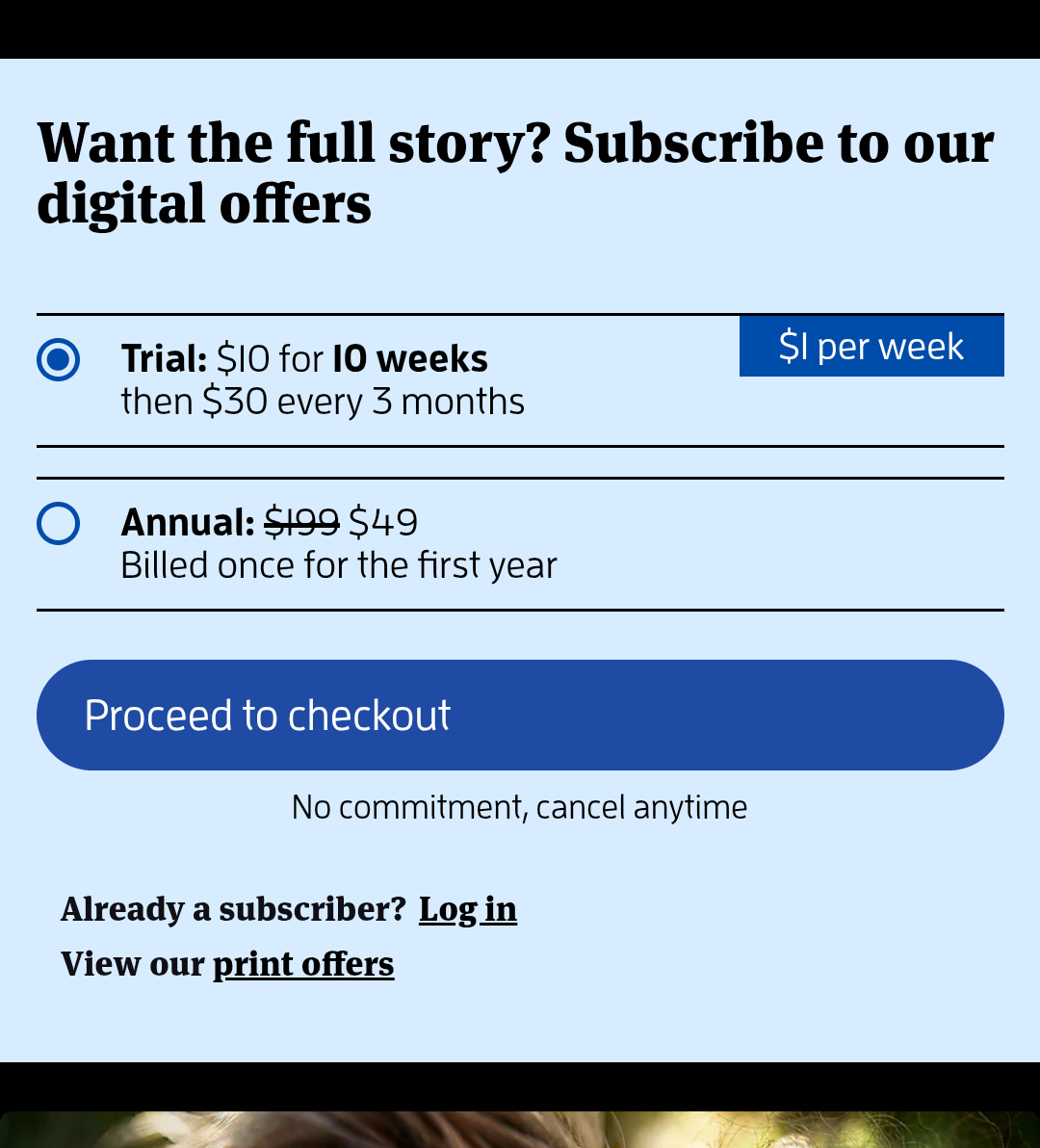View the print offers link
Viewport: 1040px width, 1148px height.
pyautogui.click(x=303, y=964)
